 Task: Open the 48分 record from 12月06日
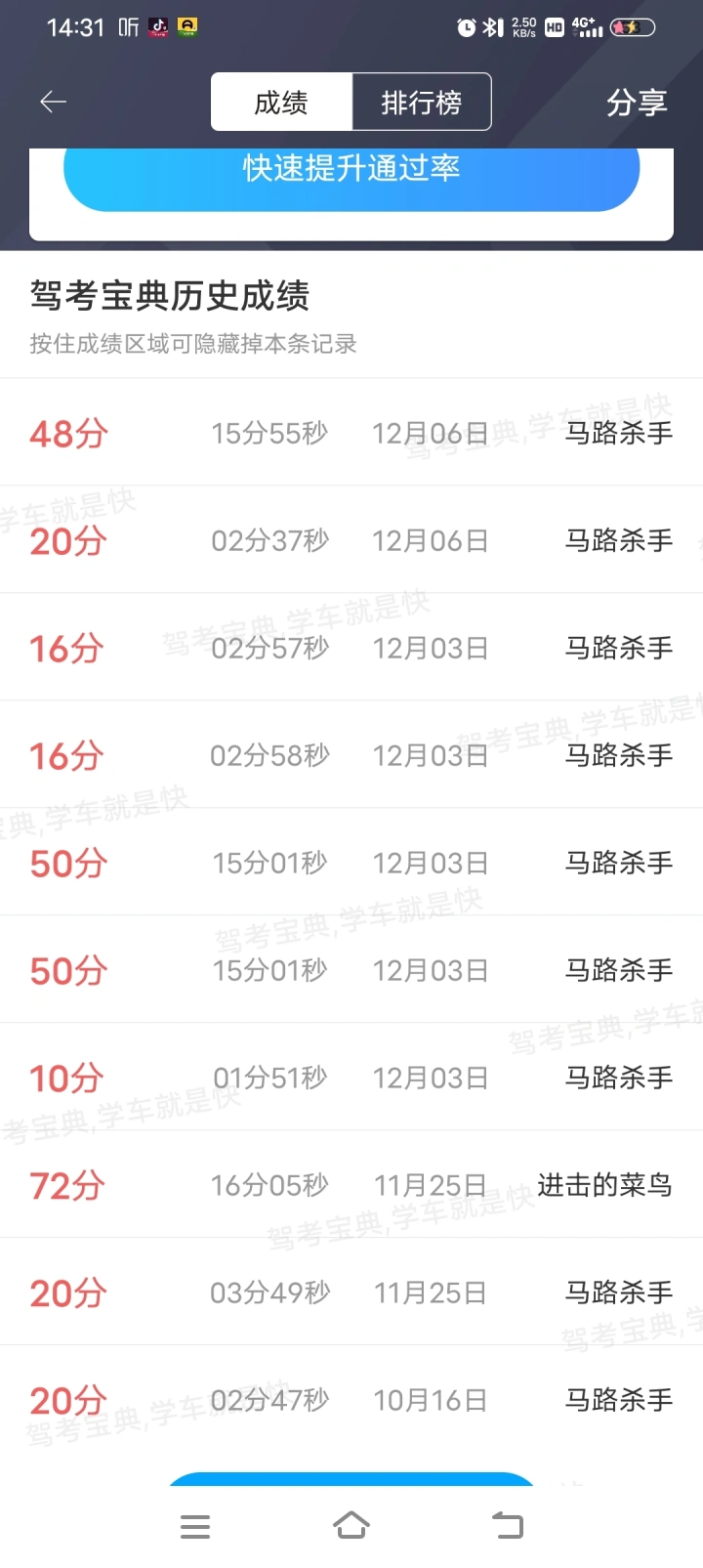(351, 432)
